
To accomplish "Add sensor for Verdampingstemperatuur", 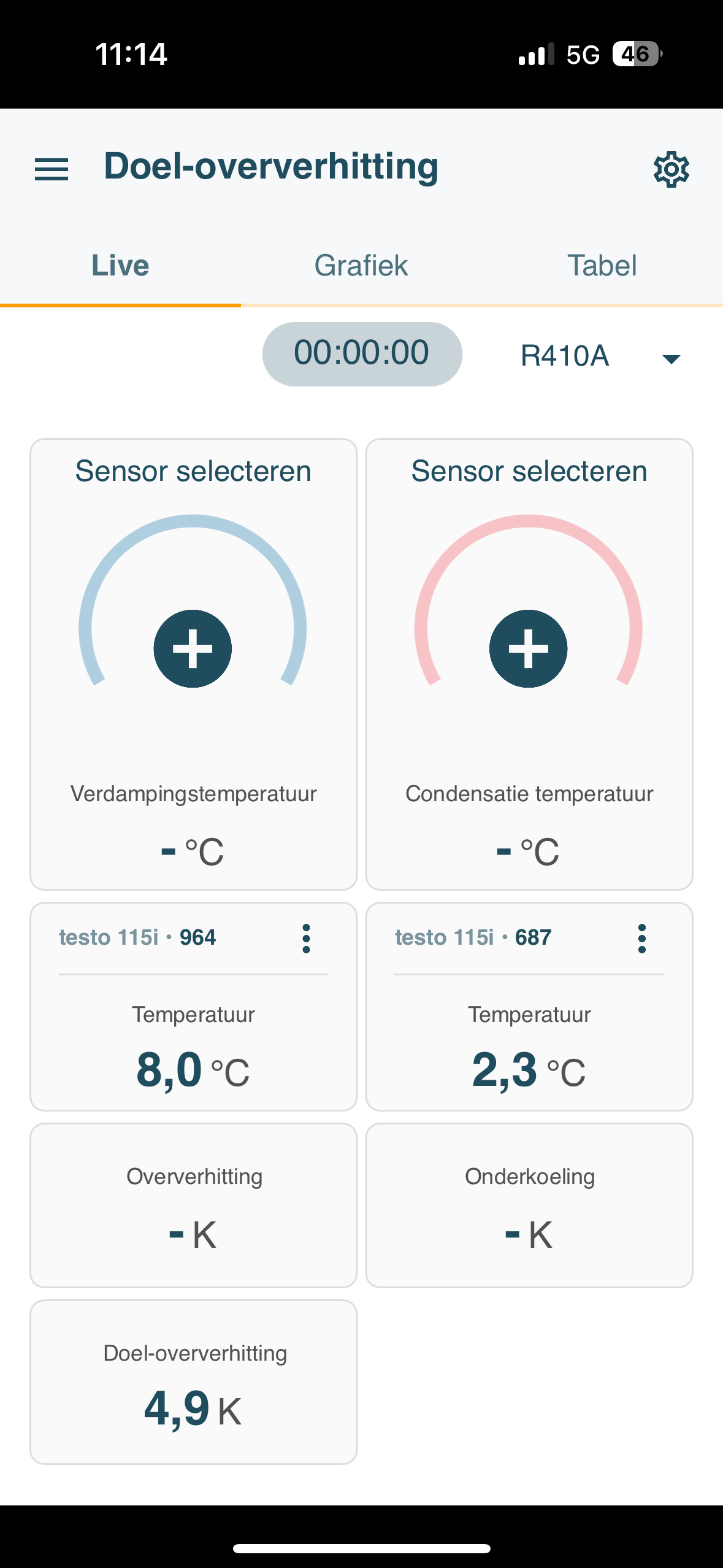I will [x=193, y=648].
